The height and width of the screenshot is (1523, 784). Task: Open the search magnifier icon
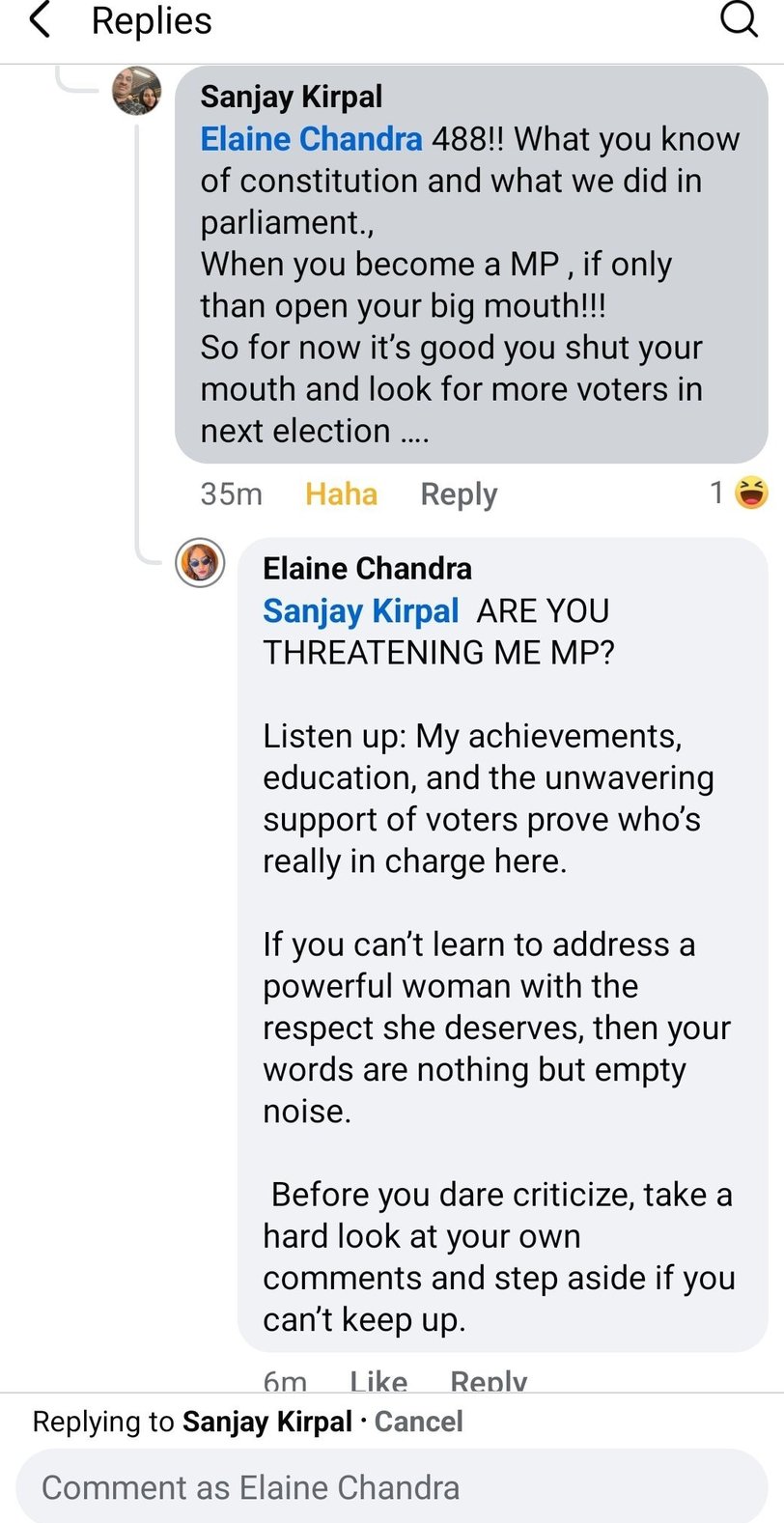(x=740, y=19)
